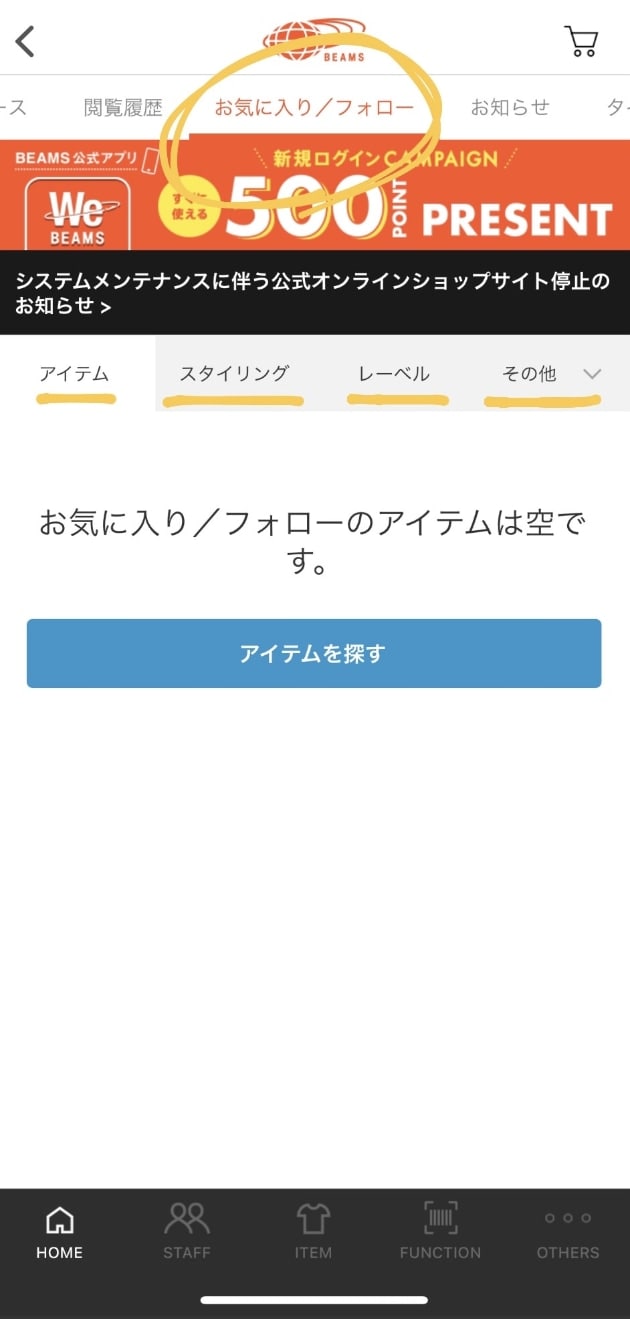The width and height of the screenshot is (630, 1319).
Task: Open the OTHERS tab
Action: [568, 1232]
